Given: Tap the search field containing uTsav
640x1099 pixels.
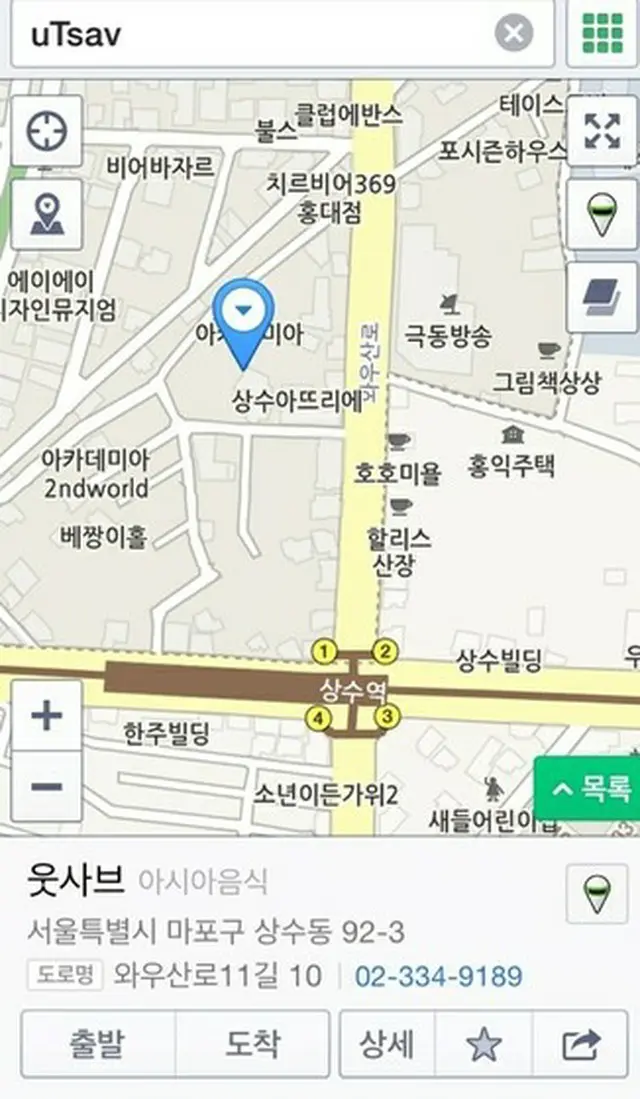Looking at the screenshot, I should click(x=250, y=34).
